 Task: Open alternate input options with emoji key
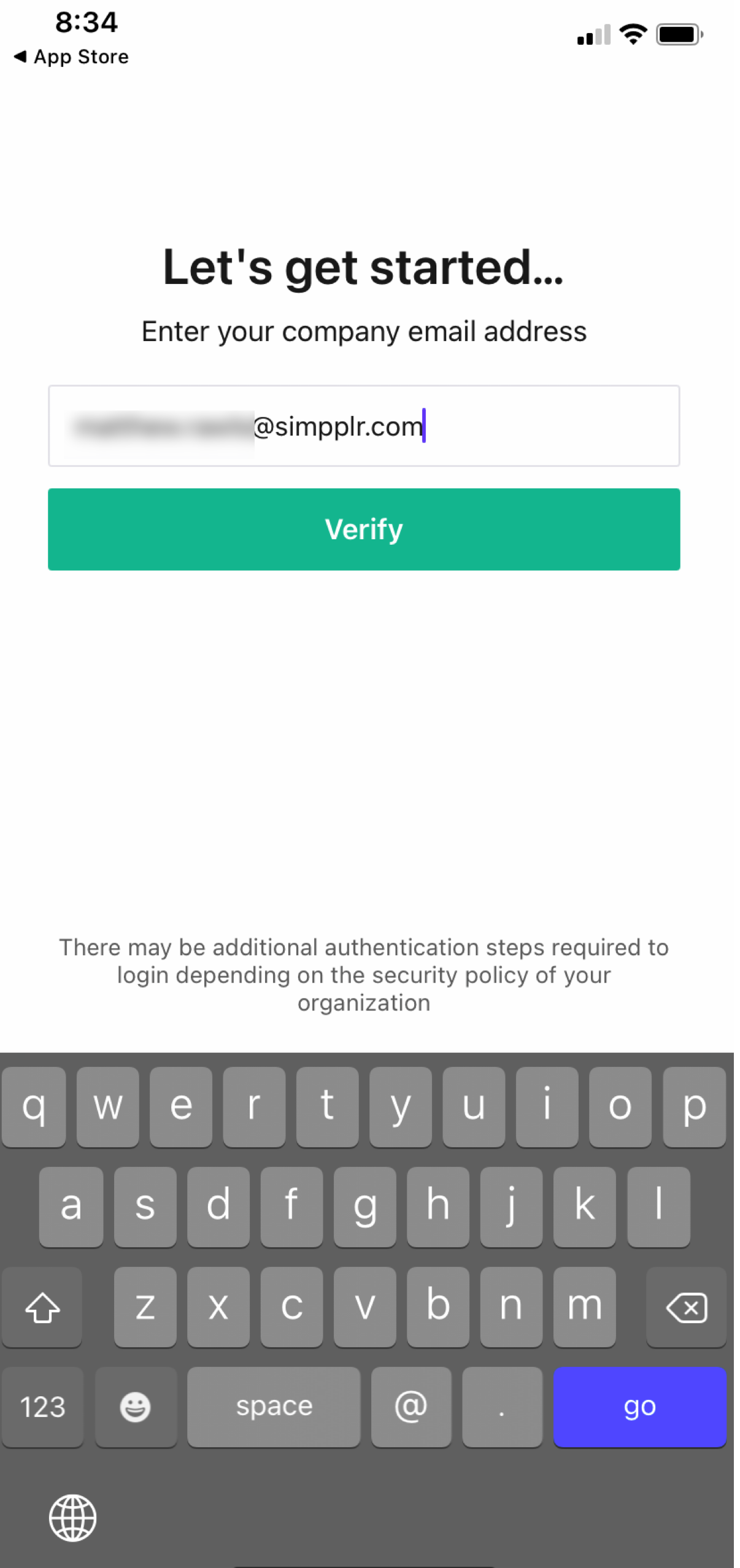coord(136,1407)
